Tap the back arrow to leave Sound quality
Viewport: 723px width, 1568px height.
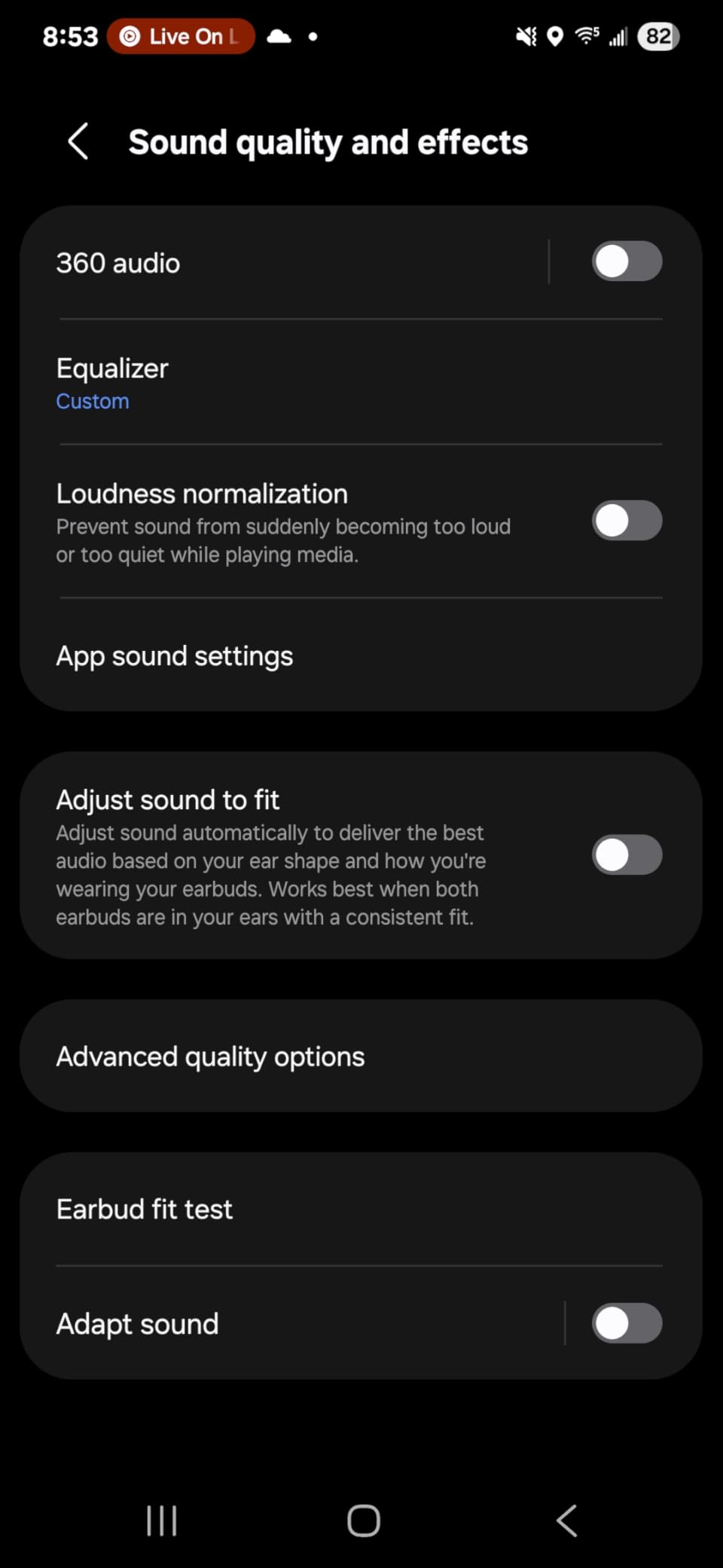pyautogui.click(x=78, y=142)
